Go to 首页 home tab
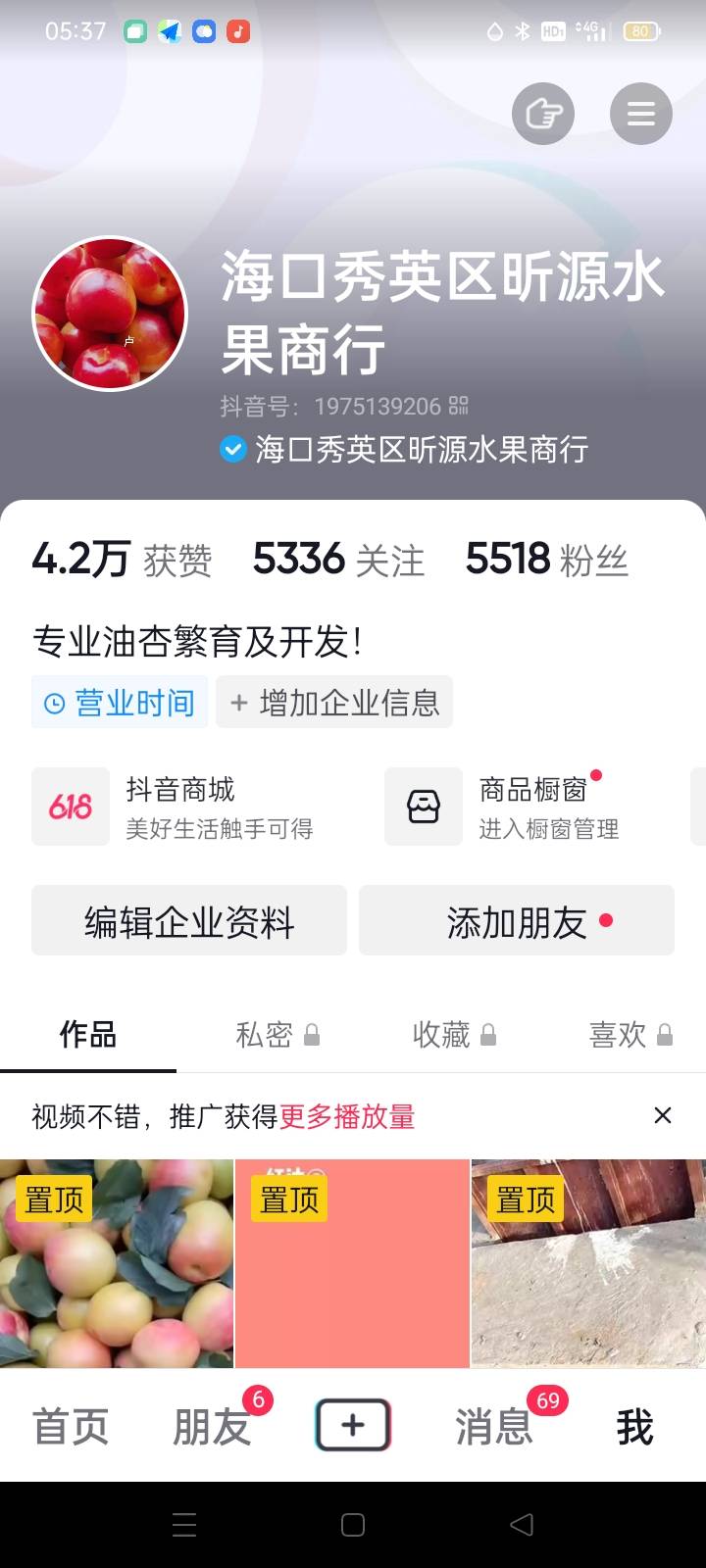 tap(71, 1427)
